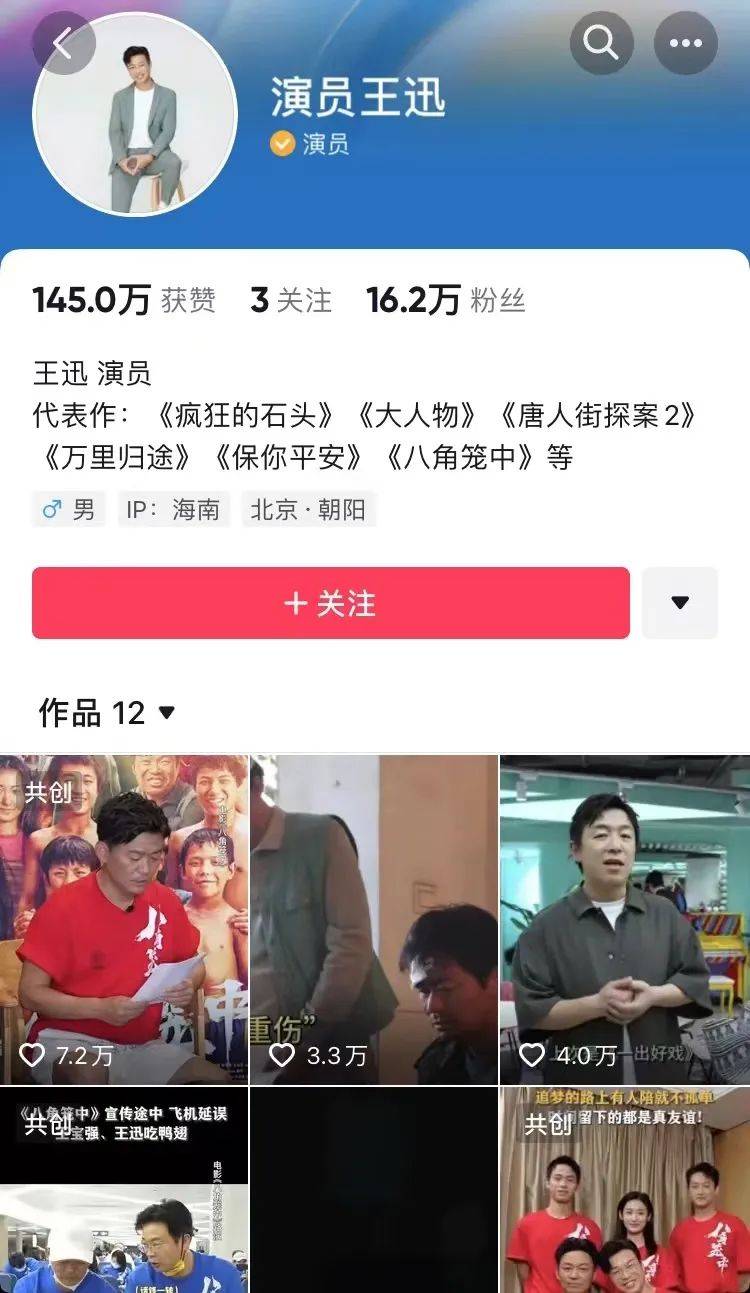View the profile avatar of 演员王迅

[135, 115]
